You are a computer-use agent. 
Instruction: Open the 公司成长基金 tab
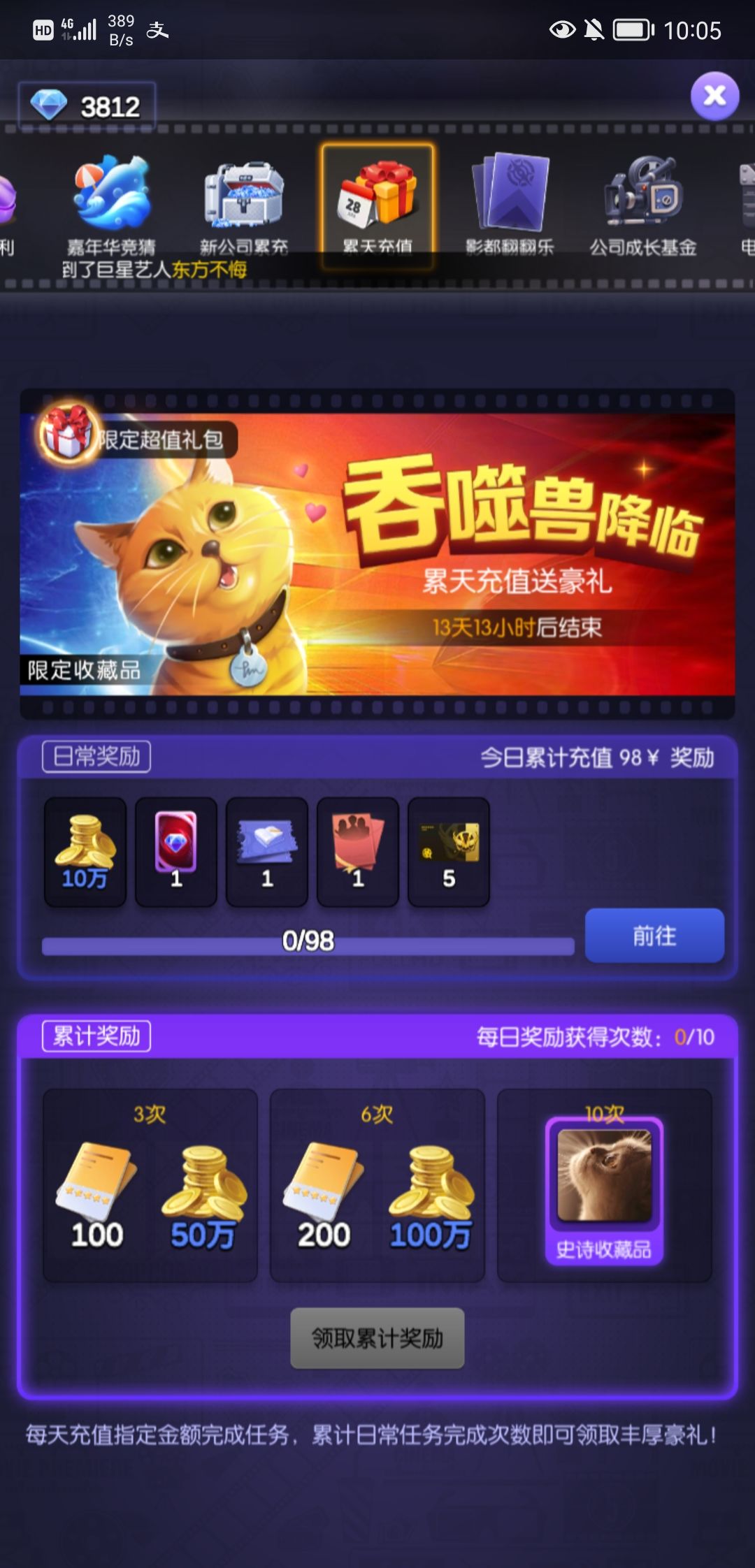click(x=642, y=206)
